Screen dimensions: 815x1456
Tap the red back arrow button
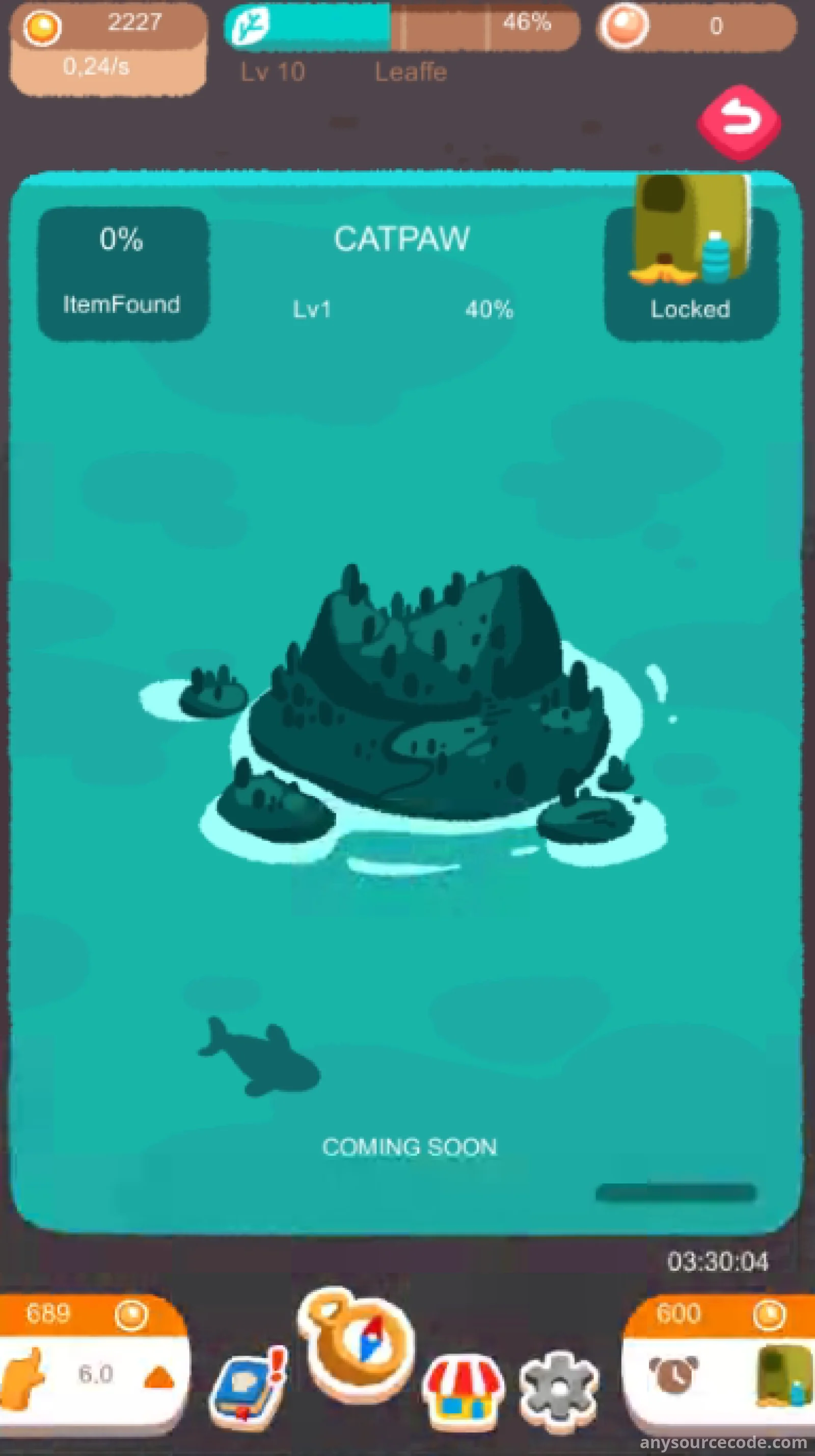point(739,122)
